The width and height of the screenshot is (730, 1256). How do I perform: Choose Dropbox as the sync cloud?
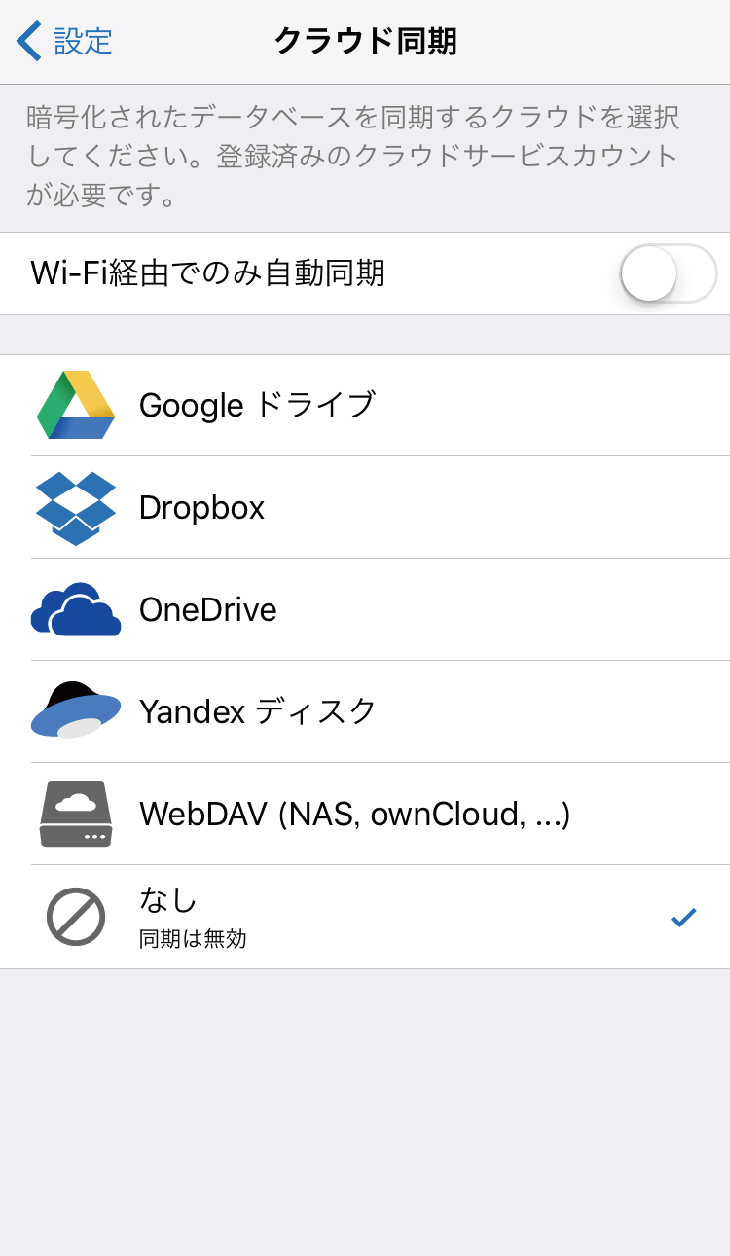(365, 507)
